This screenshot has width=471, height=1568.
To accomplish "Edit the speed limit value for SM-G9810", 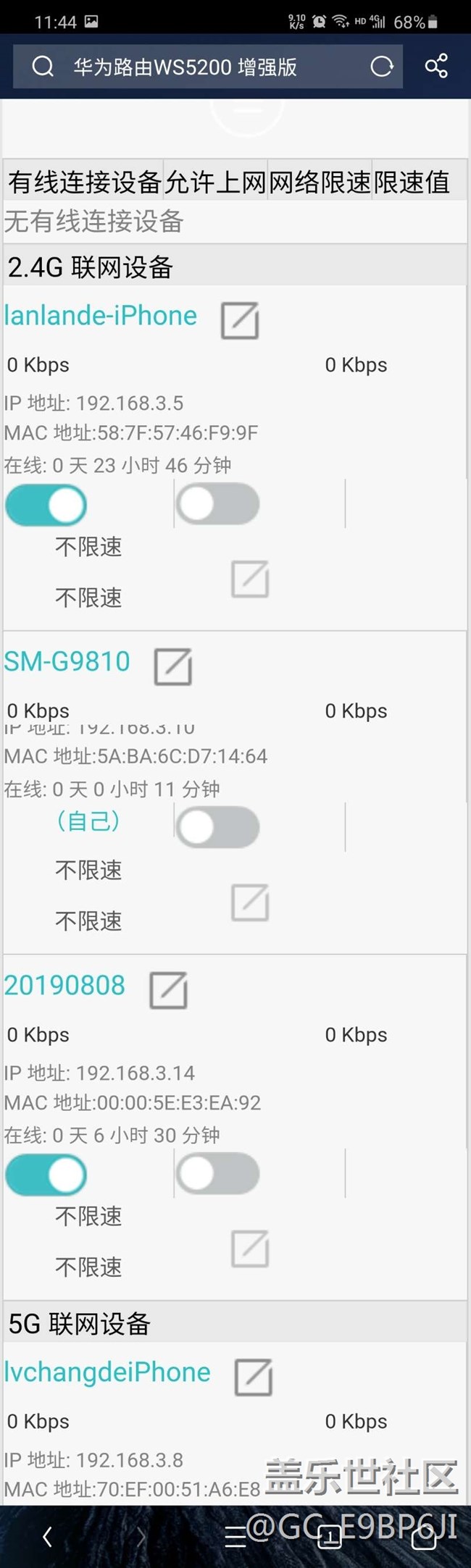I will [x=250, y=902].
